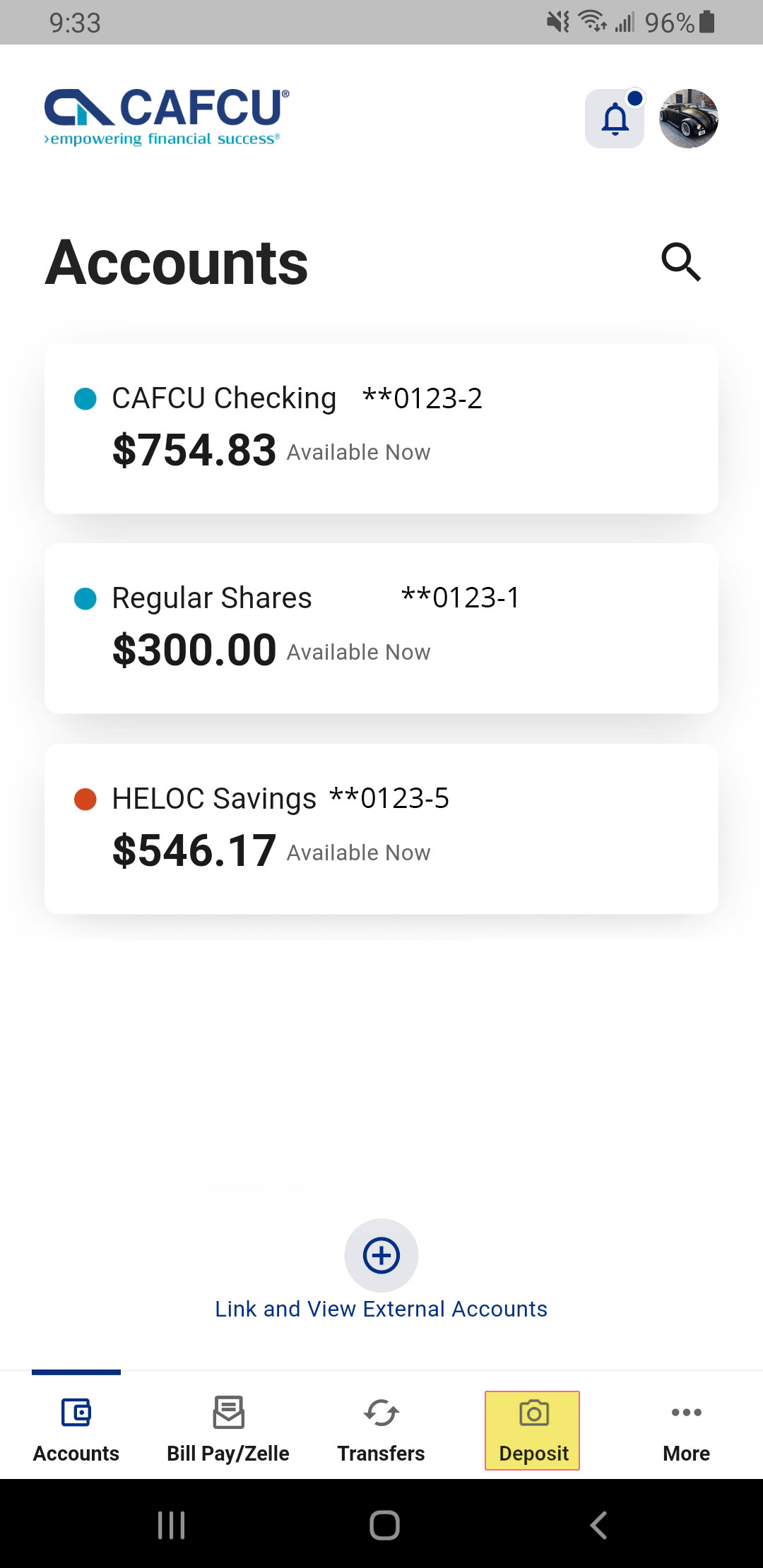
Task: Open the CAFCU Checking account card
Action: pos(381,425)
